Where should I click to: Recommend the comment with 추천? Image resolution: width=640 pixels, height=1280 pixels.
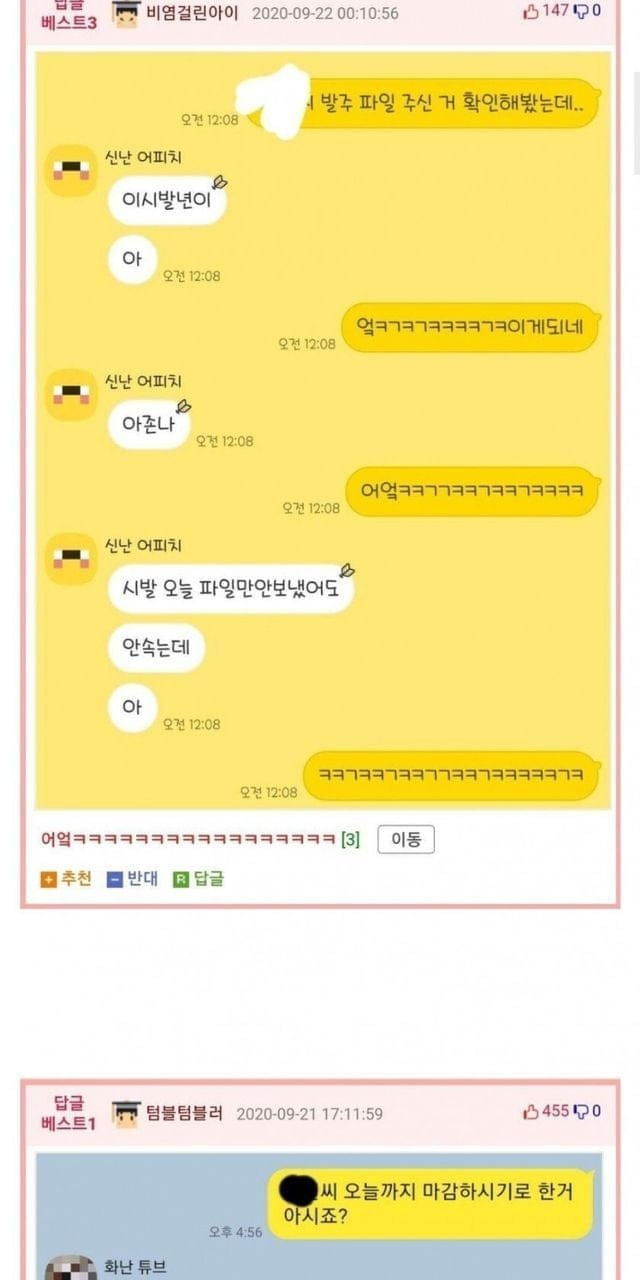(66, 879)
